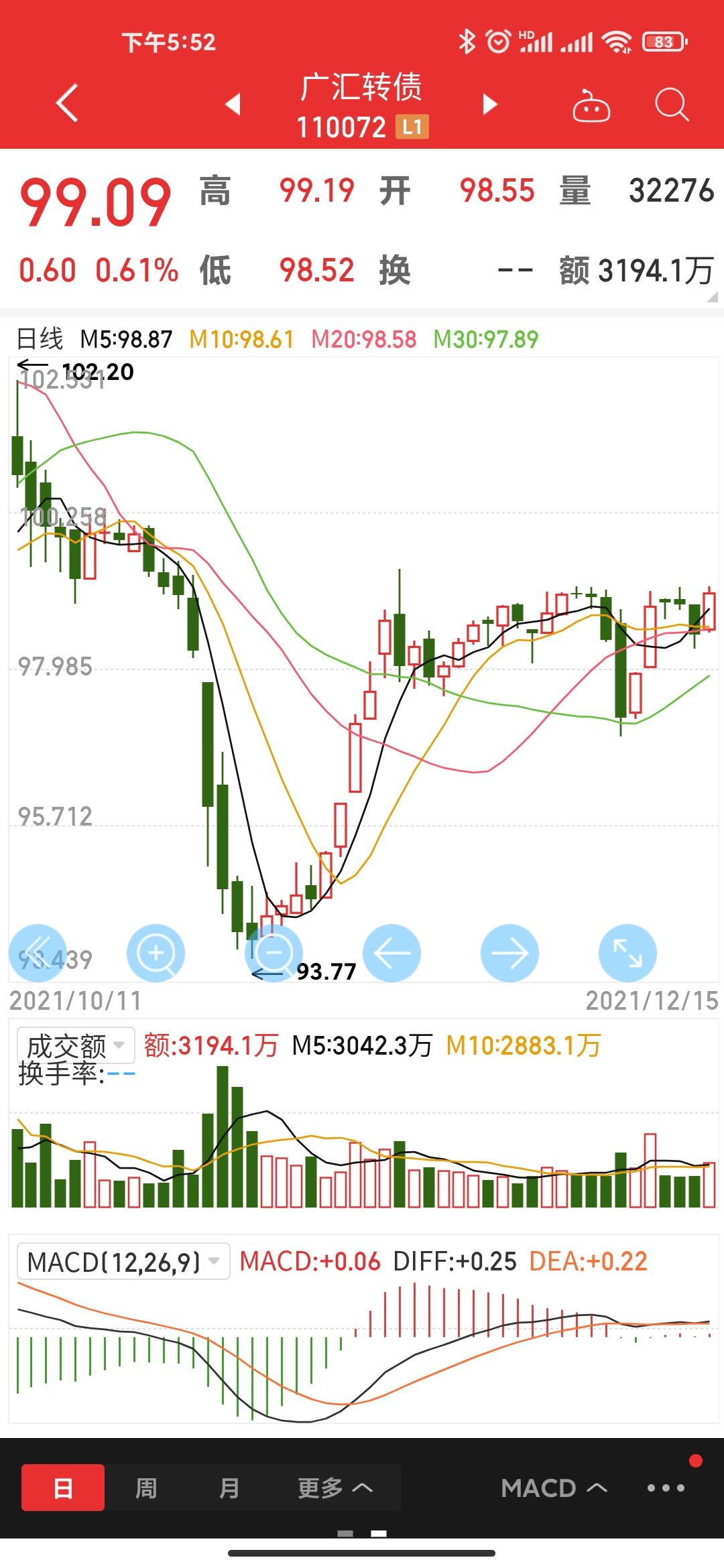Expand the MACD indicator selector
This screenshot has height=1568, width=724.
tap(554, 1488)
